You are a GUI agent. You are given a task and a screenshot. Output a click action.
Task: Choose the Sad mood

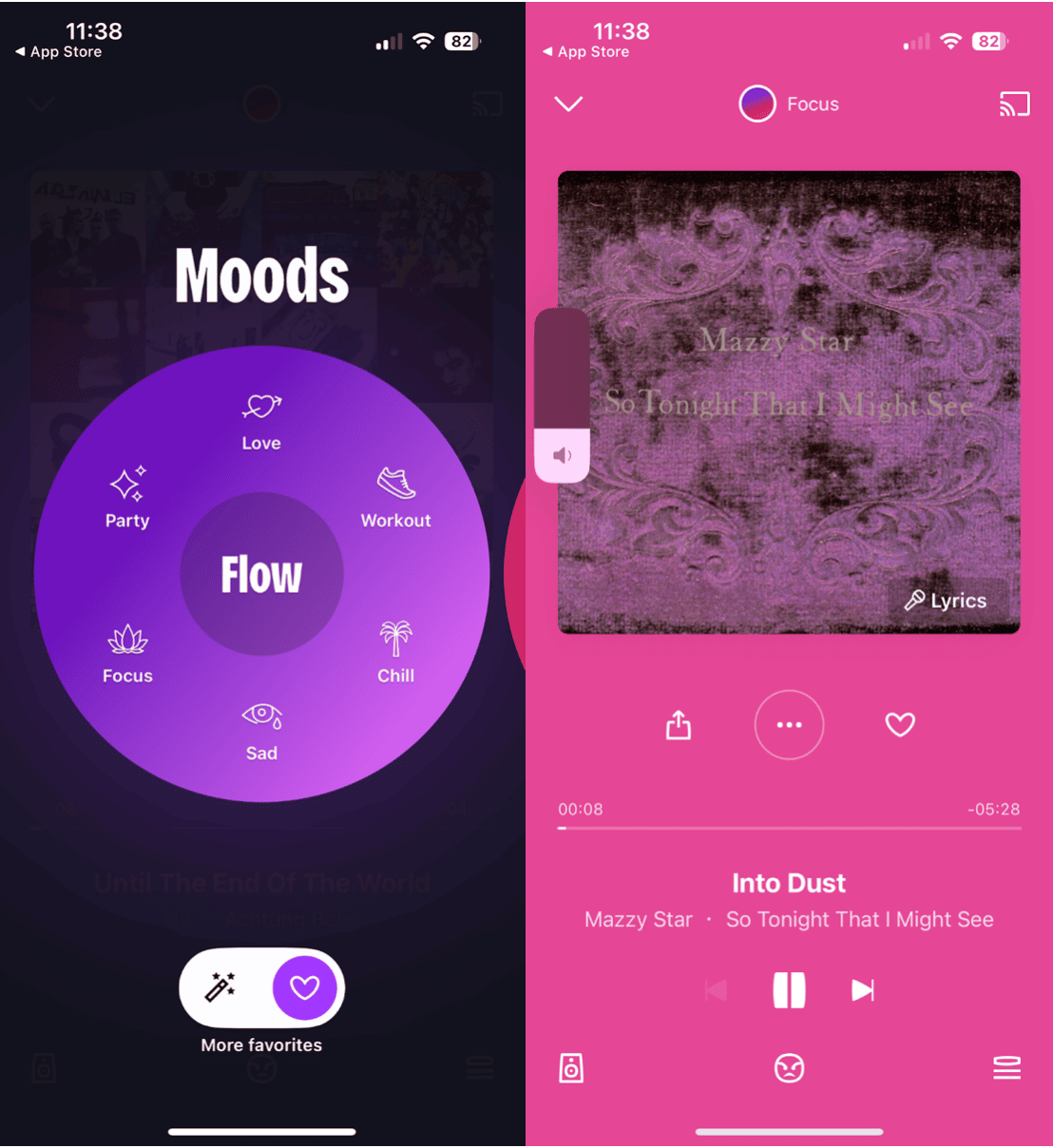[261, 731]
